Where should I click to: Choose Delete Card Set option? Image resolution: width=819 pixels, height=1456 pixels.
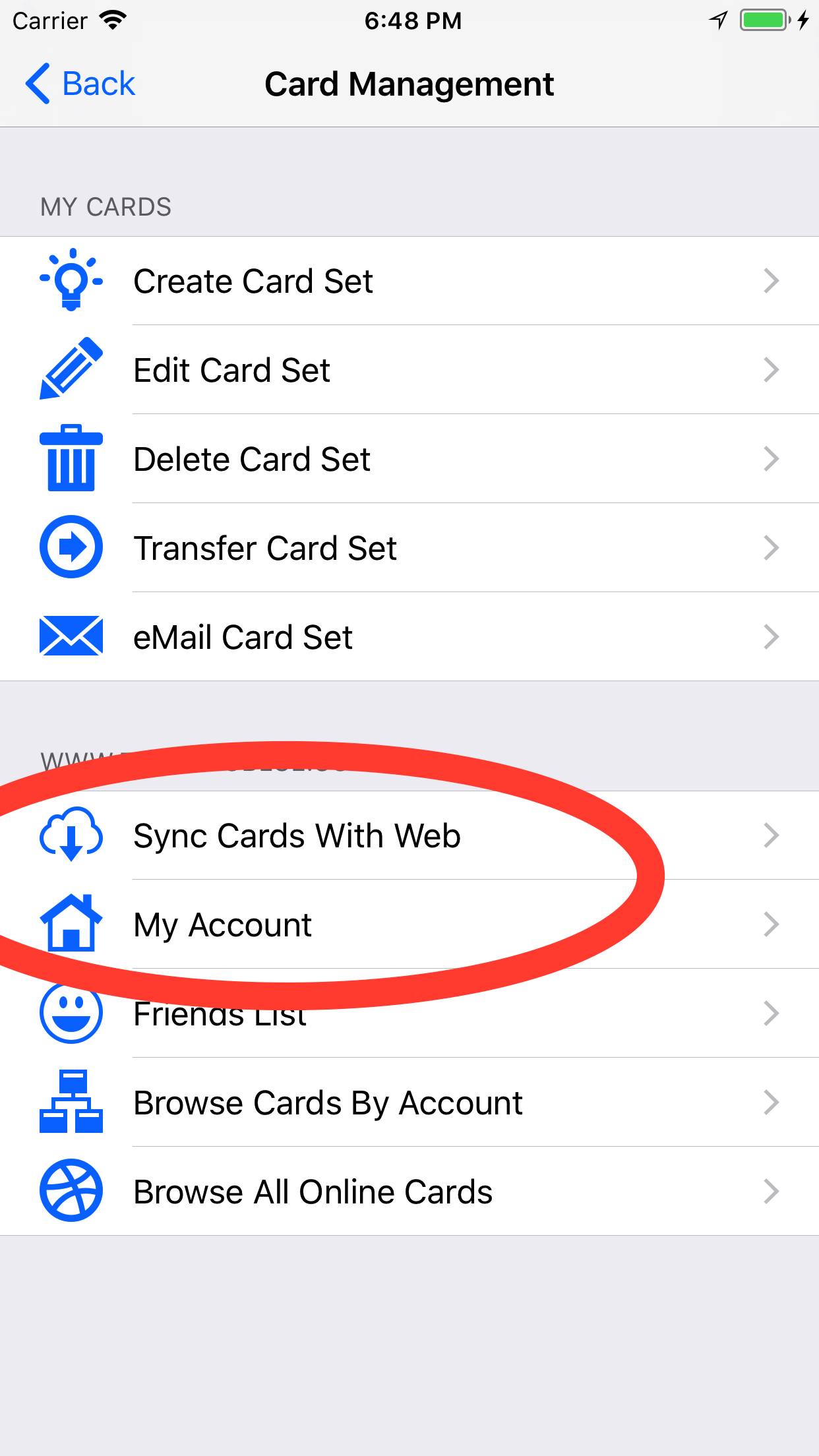coord(409,459)
